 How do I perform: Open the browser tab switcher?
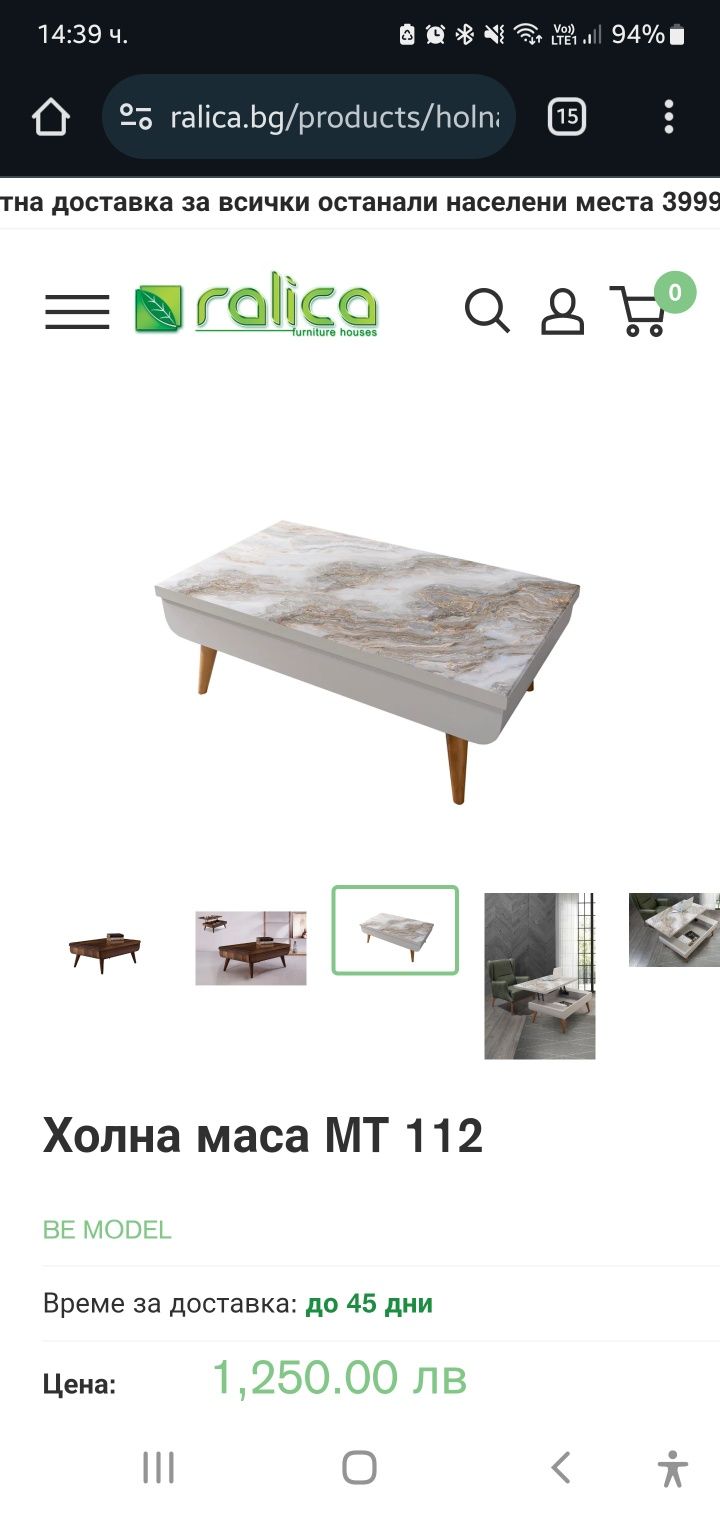coord(566,118)
